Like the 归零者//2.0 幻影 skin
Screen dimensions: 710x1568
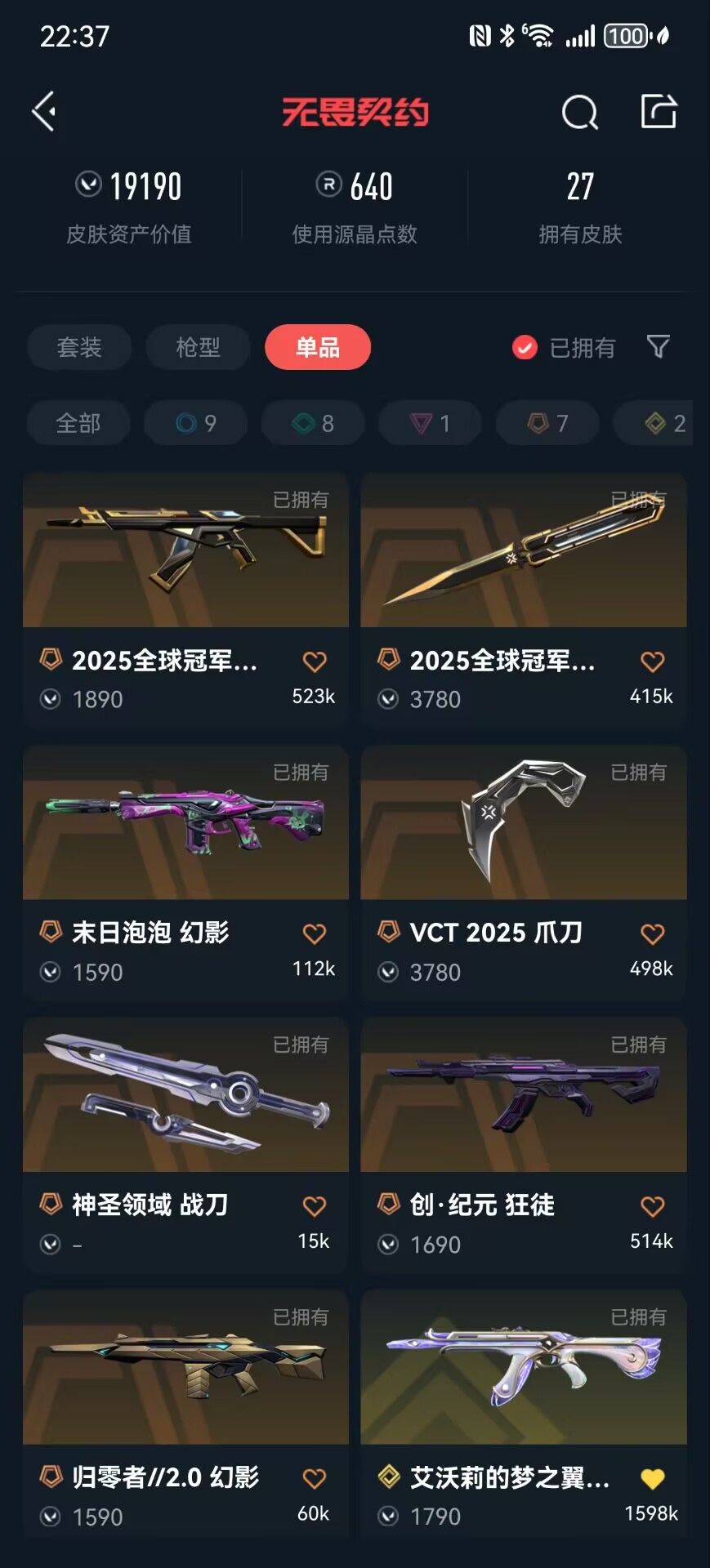click(x=315, y=1478)
